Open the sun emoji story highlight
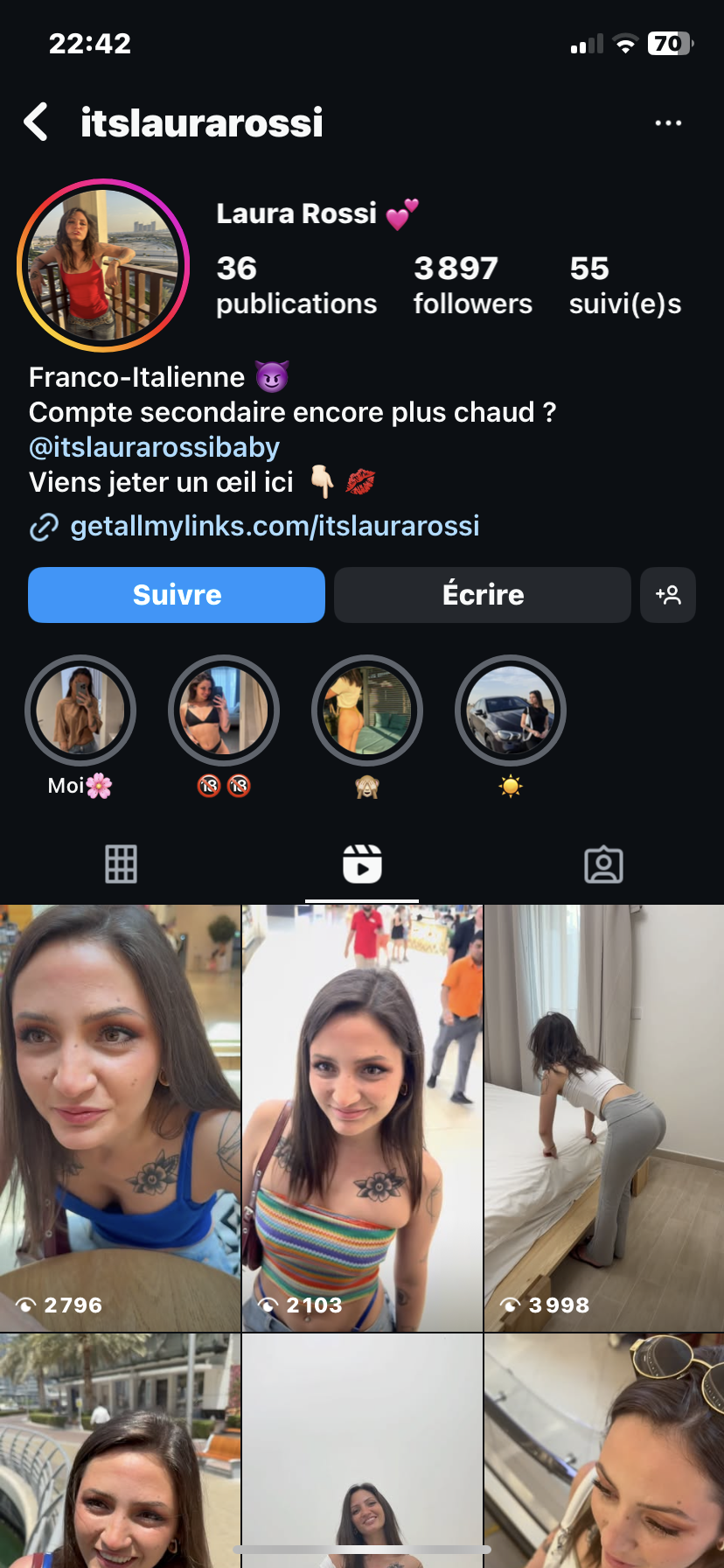The width and height of the screenshot is (724, 1568). click(x=511, y=710)
